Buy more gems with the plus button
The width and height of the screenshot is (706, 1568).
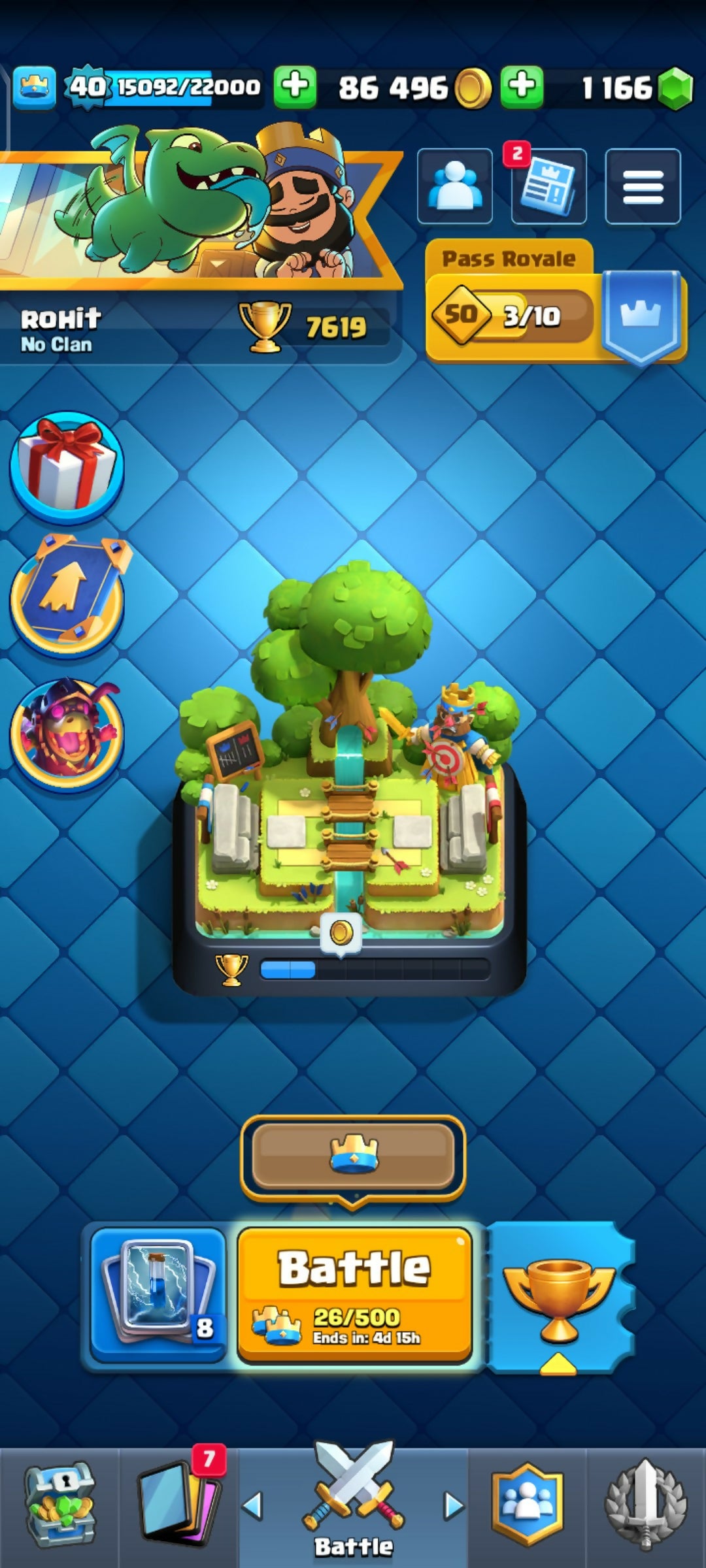(522, 87)
